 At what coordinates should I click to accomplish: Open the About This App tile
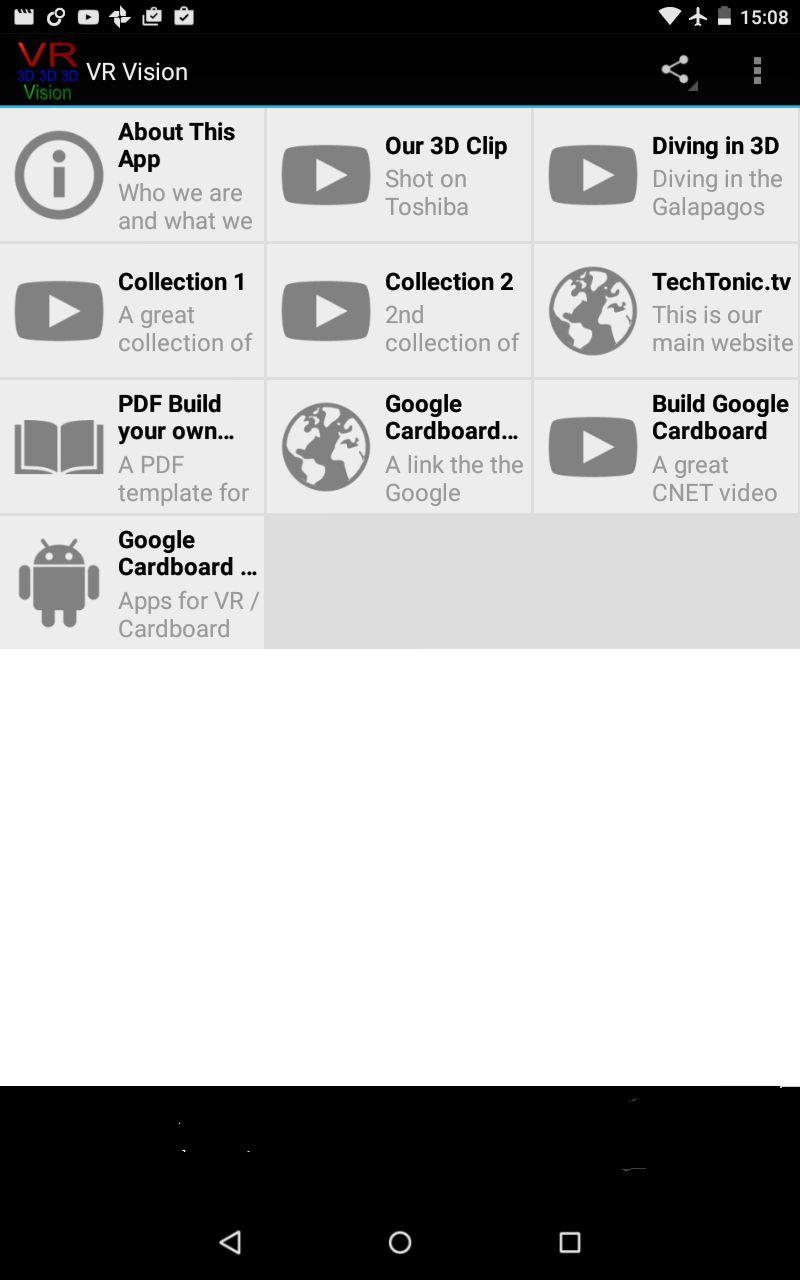pyautogui.click(x=132, y=175)
